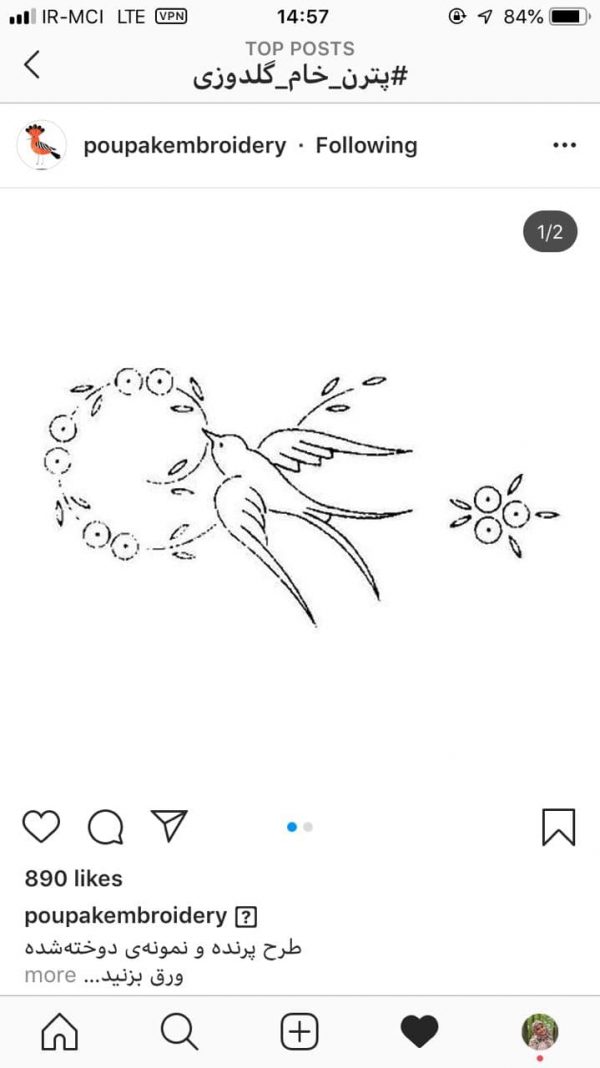This screenshot has width=600, height=1068.
Task: Open my profile tab
Action: (x=540, y=1031)
